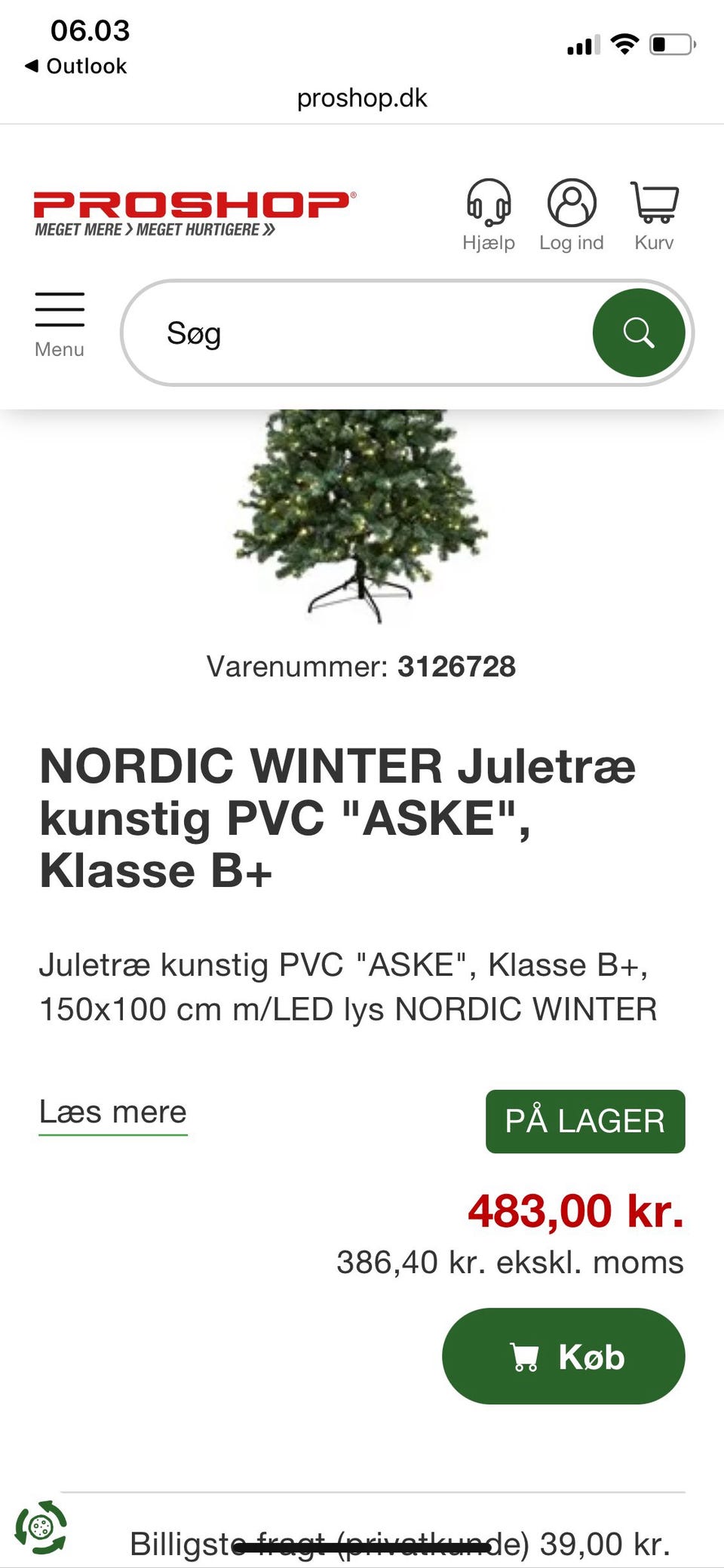Tap the Søg search field
The image size is (724, 1568).
pos(362,333)
